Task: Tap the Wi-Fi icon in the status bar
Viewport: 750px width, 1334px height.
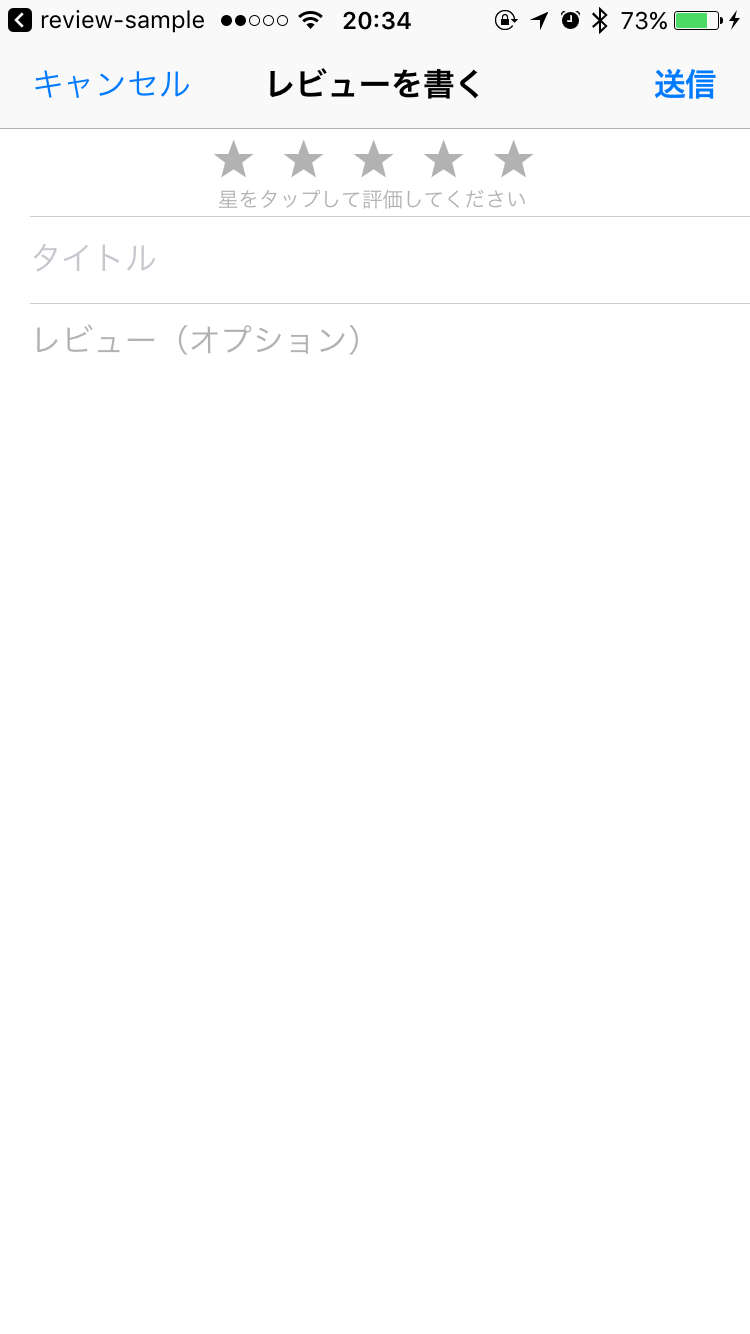Action: coord(309,19)
